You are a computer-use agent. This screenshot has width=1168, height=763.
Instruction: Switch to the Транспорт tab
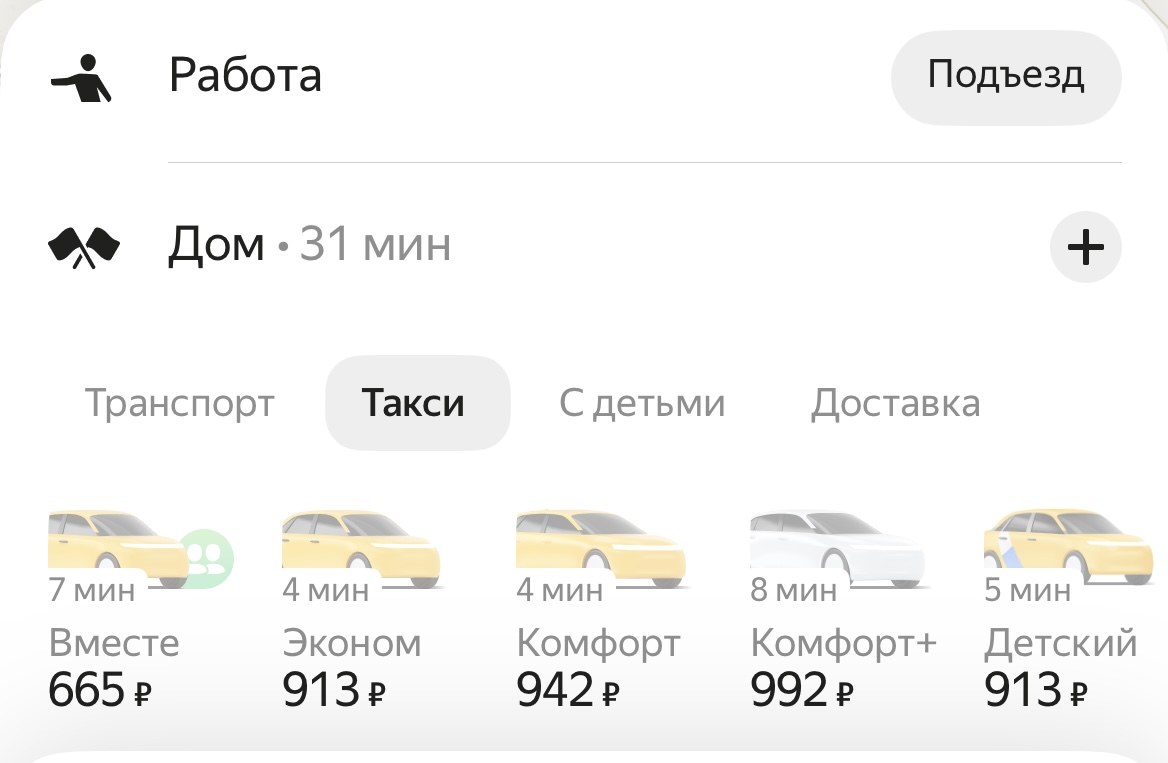tap(179, 403)
